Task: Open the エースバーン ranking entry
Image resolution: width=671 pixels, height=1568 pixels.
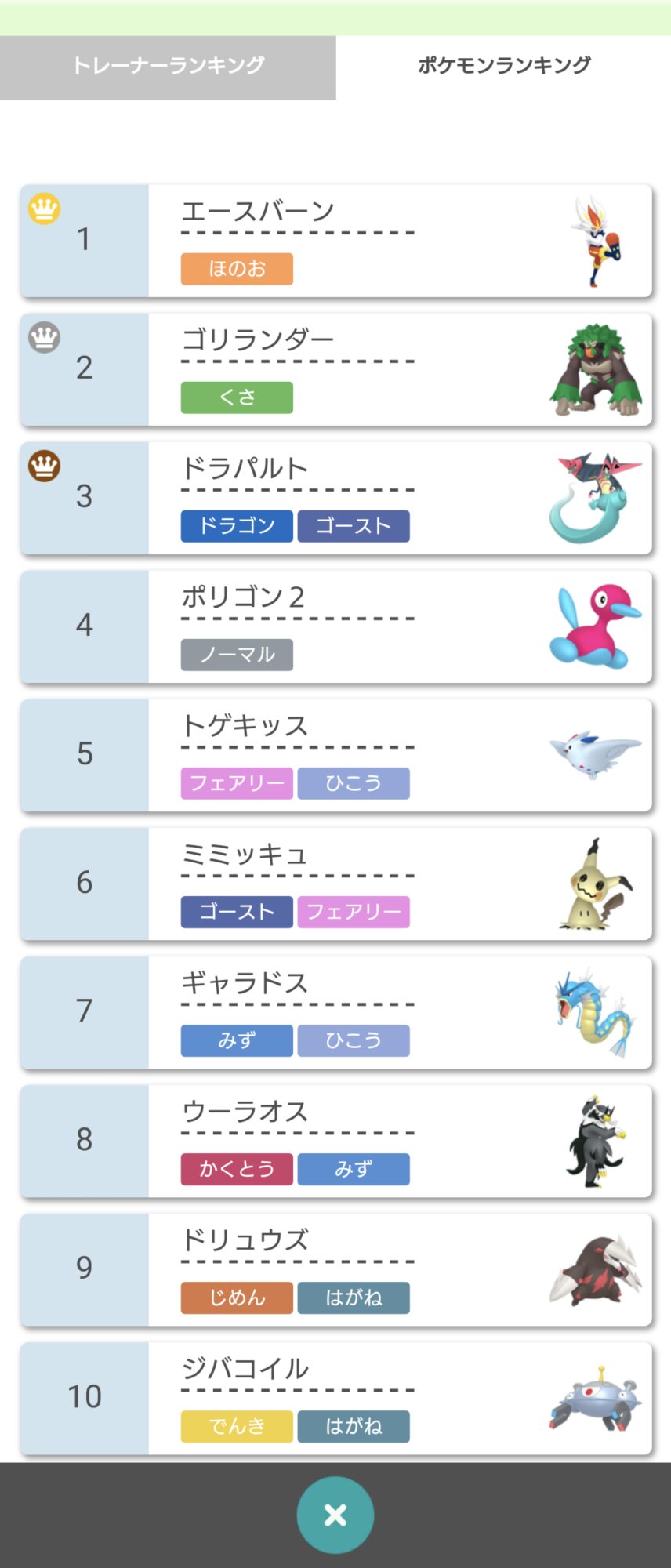Action: tap(337, 241)
